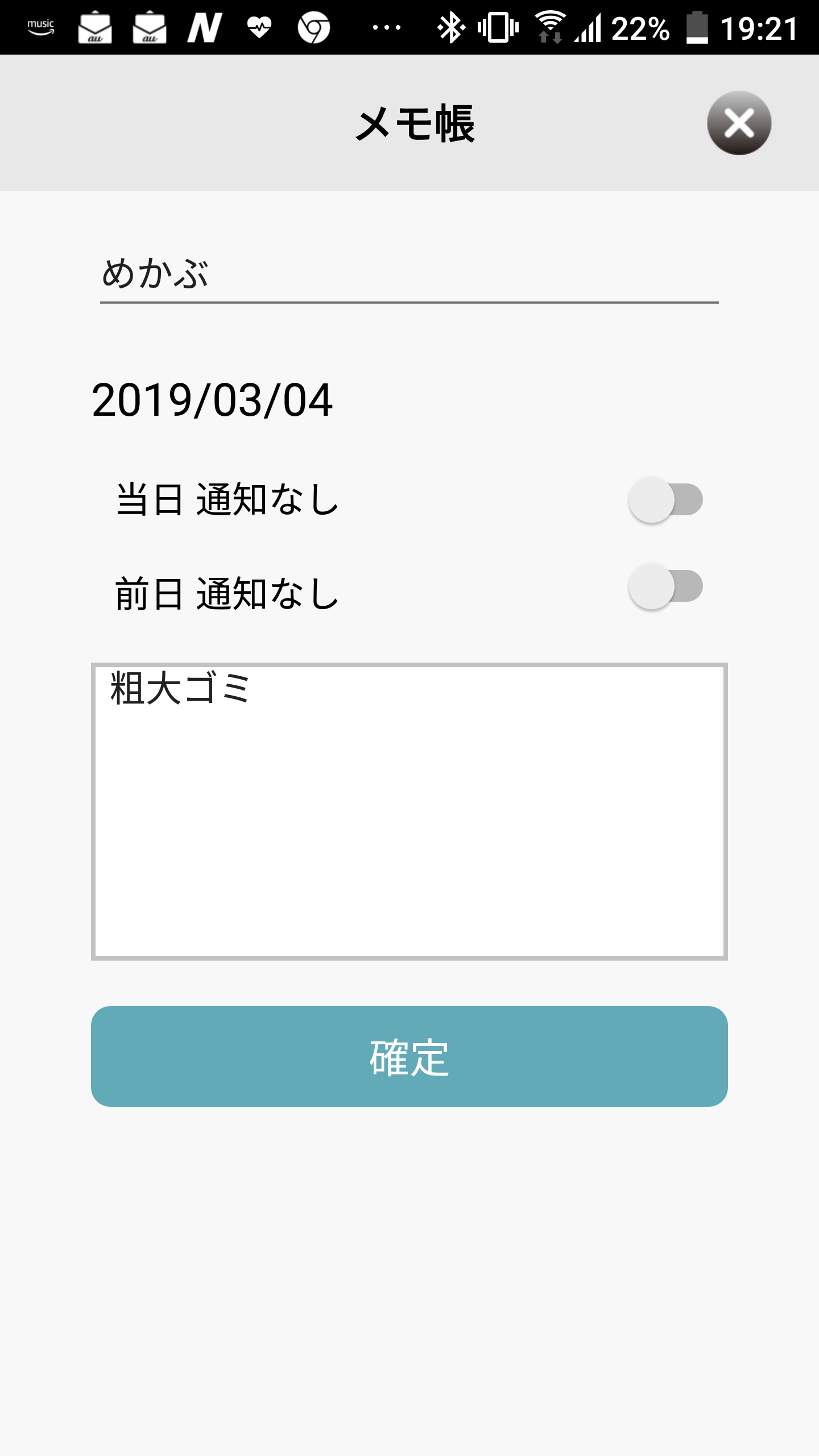This screenshot has width=819, height=1456.
Task: Close the メモ帳 screen
Action: pyautogui.click(x=739, y=123)
